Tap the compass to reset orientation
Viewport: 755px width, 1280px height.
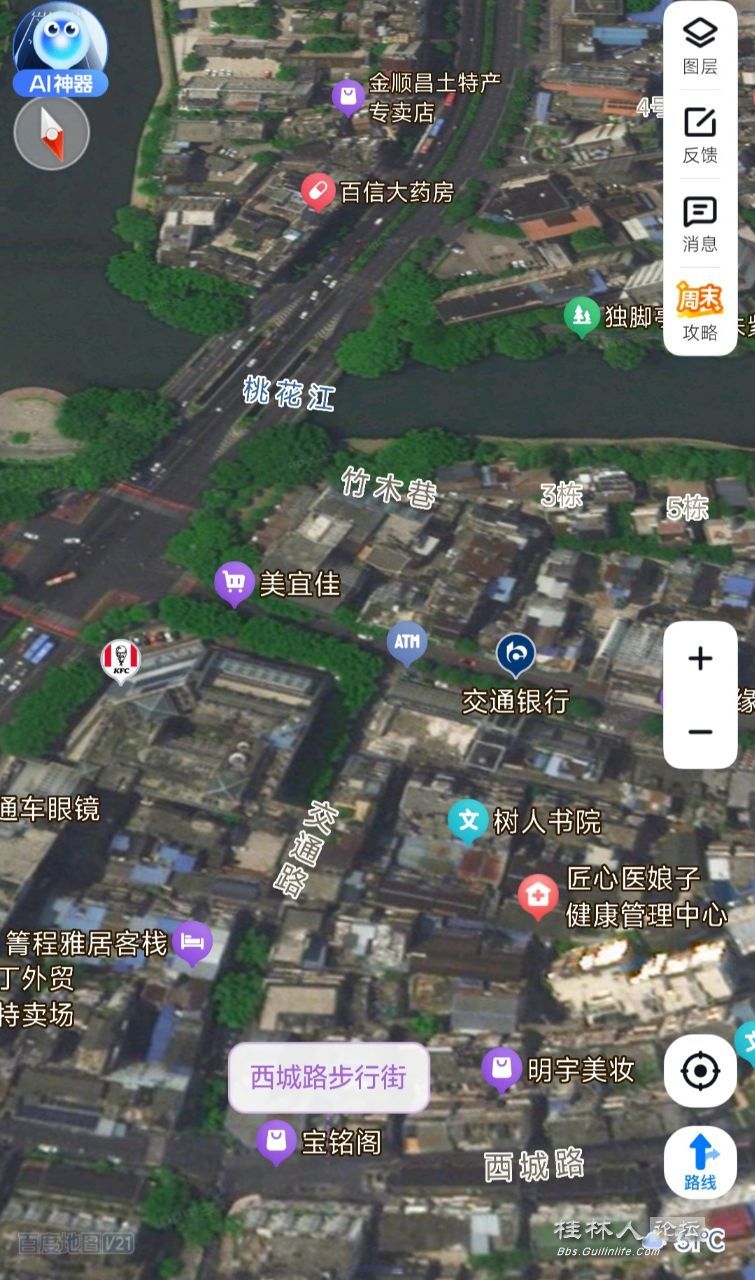pos(52,133)
